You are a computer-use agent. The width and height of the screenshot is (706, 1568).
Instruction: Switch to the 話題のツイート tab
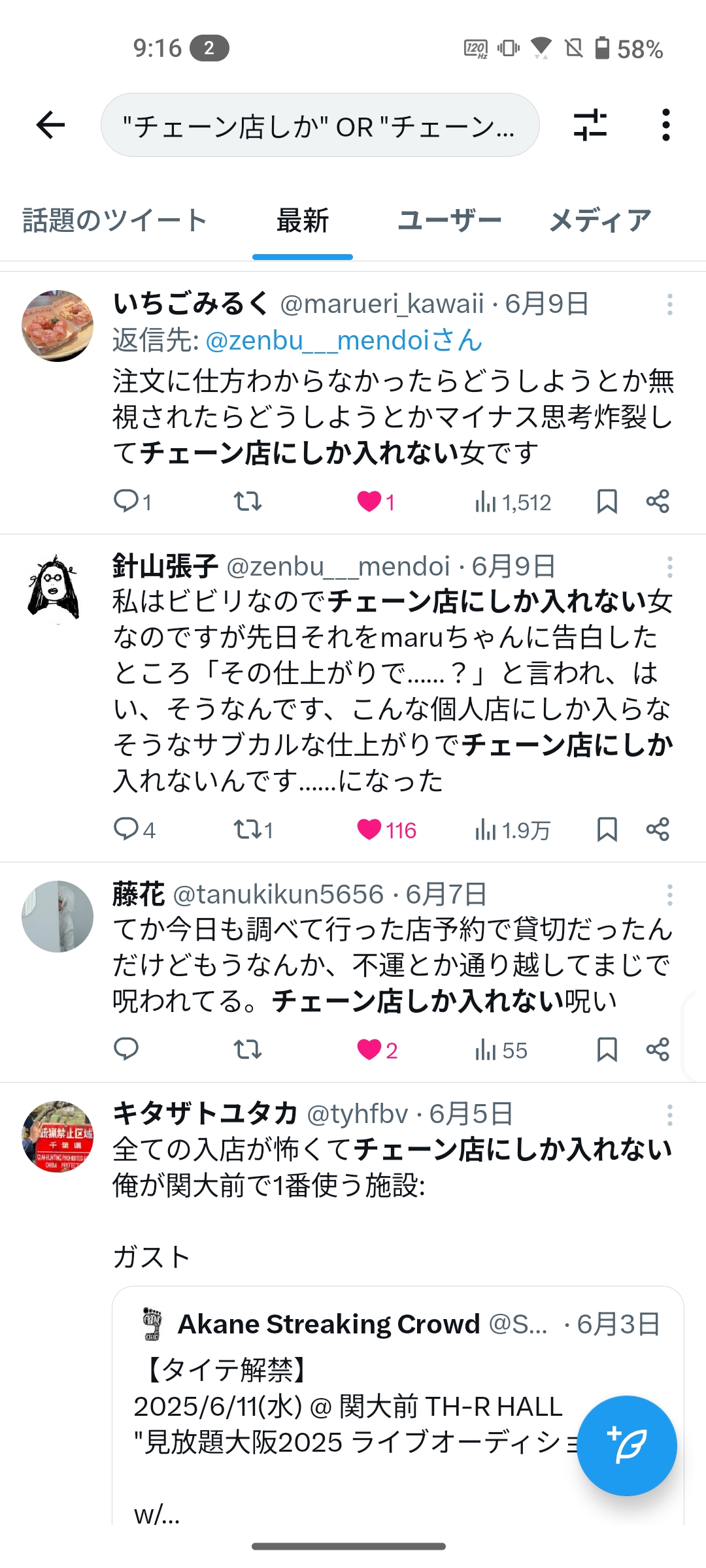pyautogui.click(x=115, y=221)
